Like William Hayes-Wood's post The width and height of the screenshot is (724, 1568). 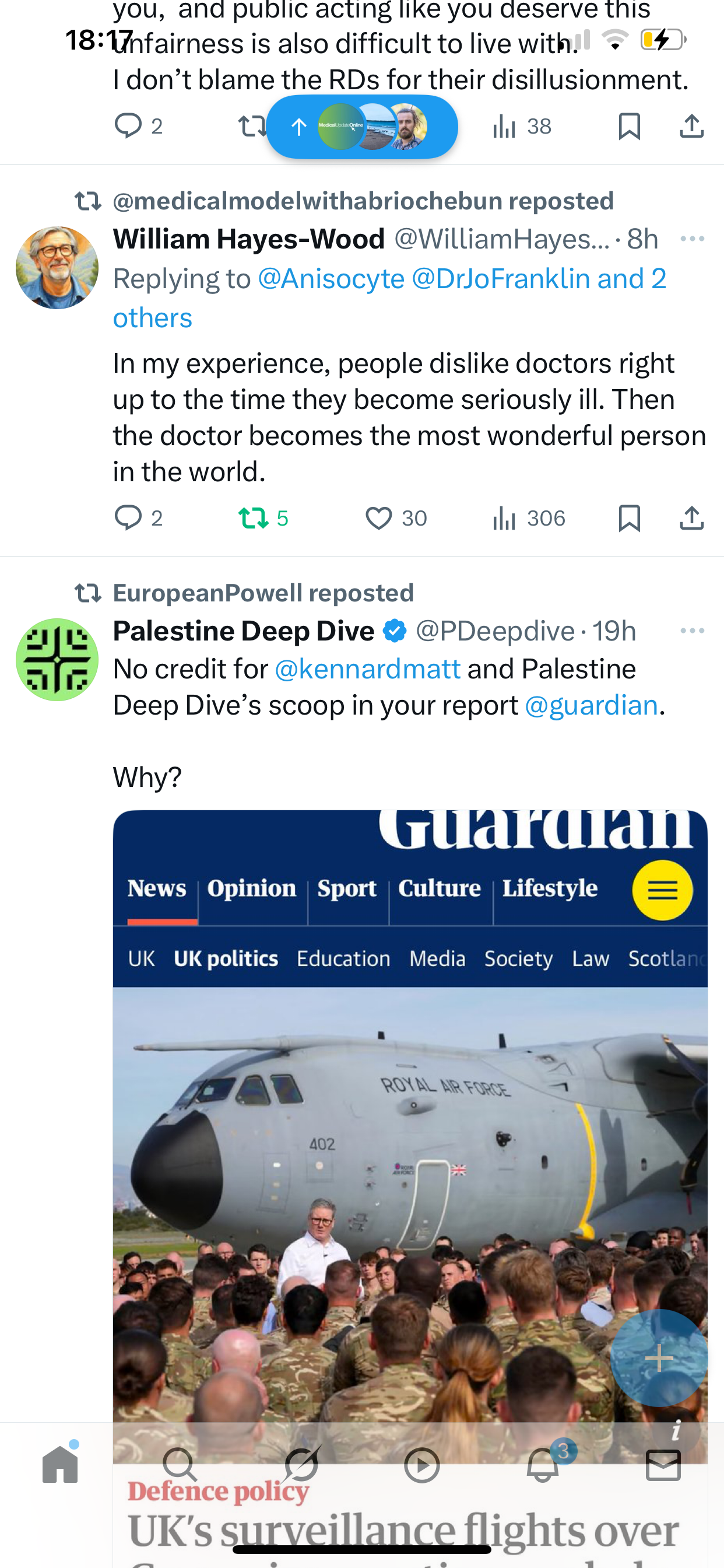click(x=378, y=518)
